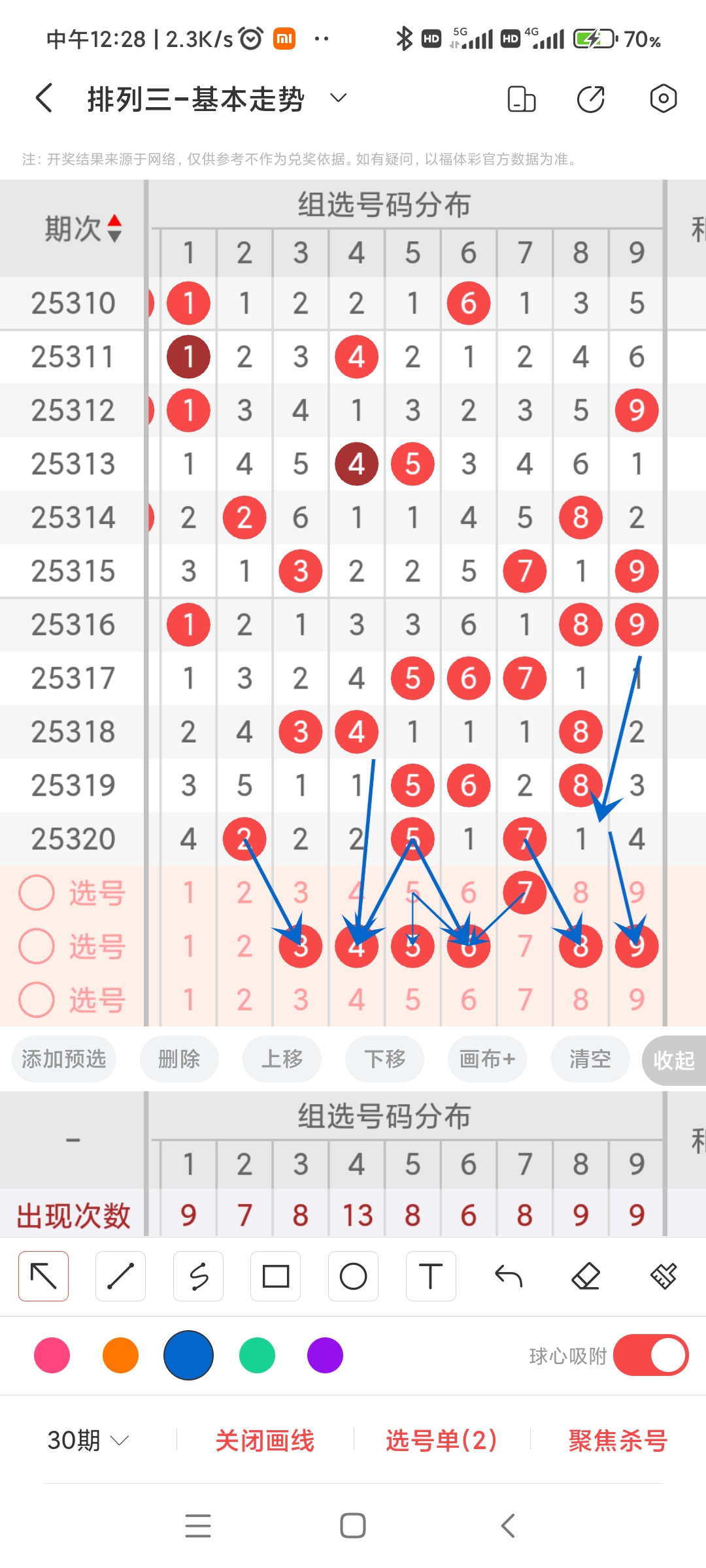Select the third 选号 row radio circle
The image size is (706, 1568).
pos(37,998)
